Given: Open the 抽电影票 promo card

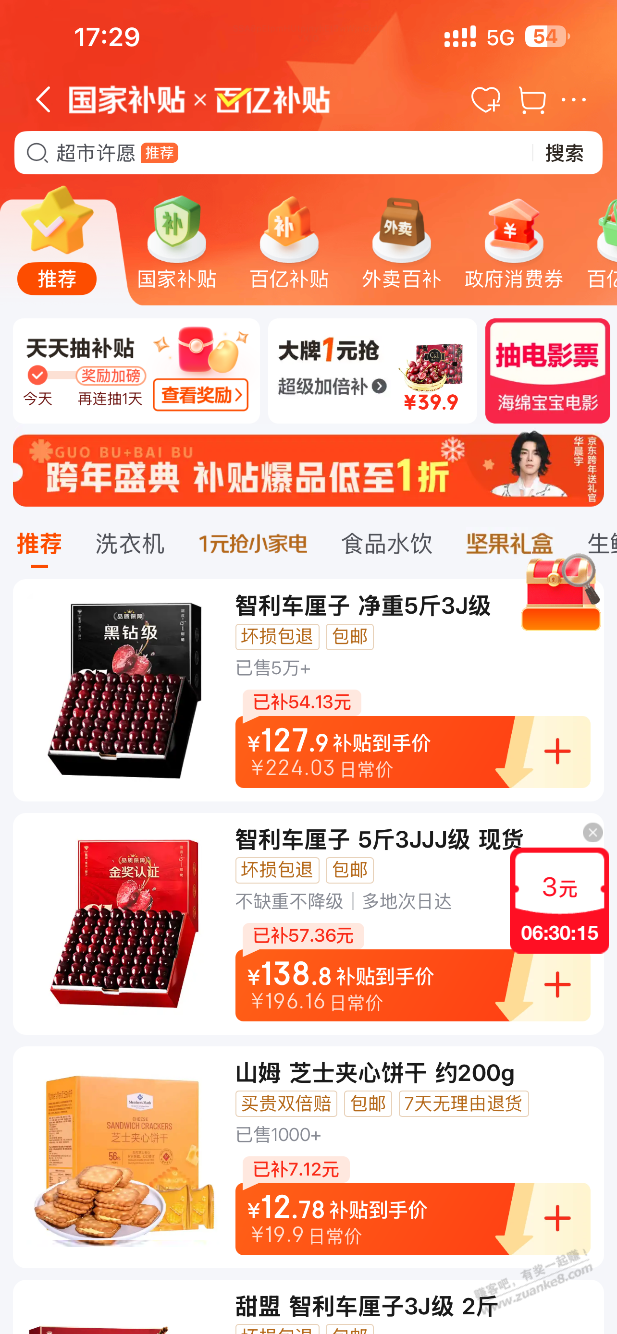Looking at the screenshot, I should click(547, 370).
